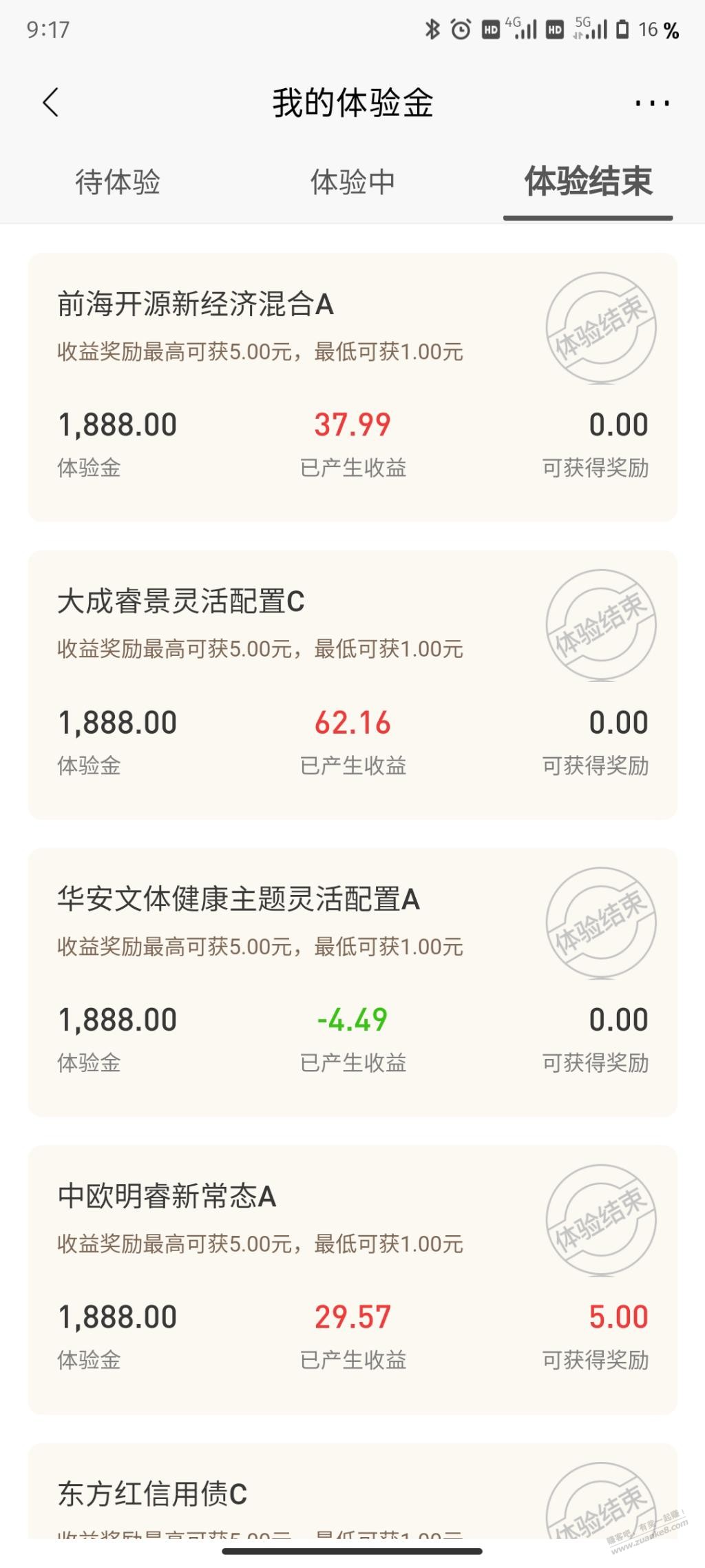
Task: Open the 大成睿景灵活配置C card
Action: (x=352, y=685)
